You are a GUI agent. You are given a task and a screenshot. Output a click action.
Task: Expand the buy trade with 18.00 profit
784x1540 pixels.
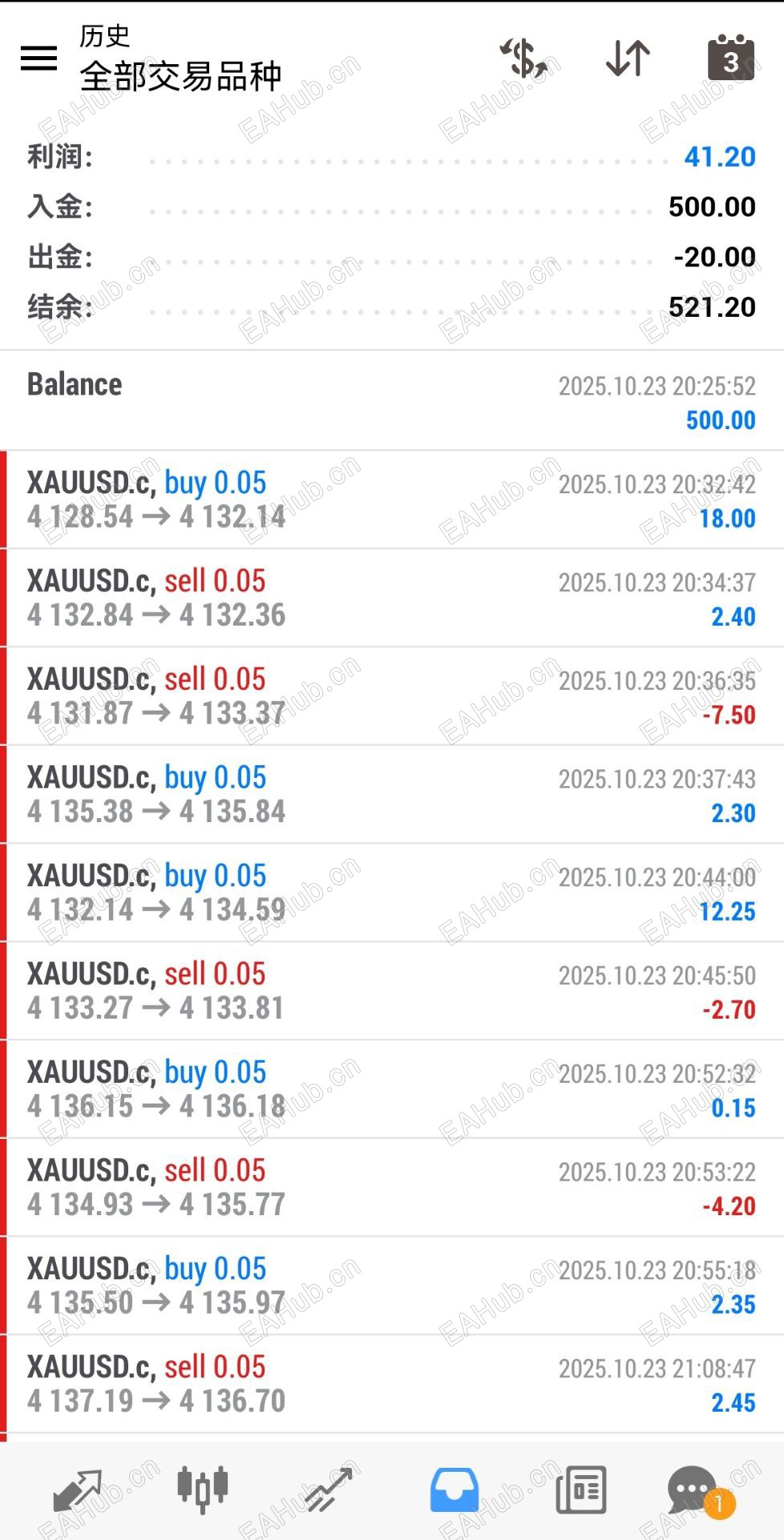pos(392,500)
